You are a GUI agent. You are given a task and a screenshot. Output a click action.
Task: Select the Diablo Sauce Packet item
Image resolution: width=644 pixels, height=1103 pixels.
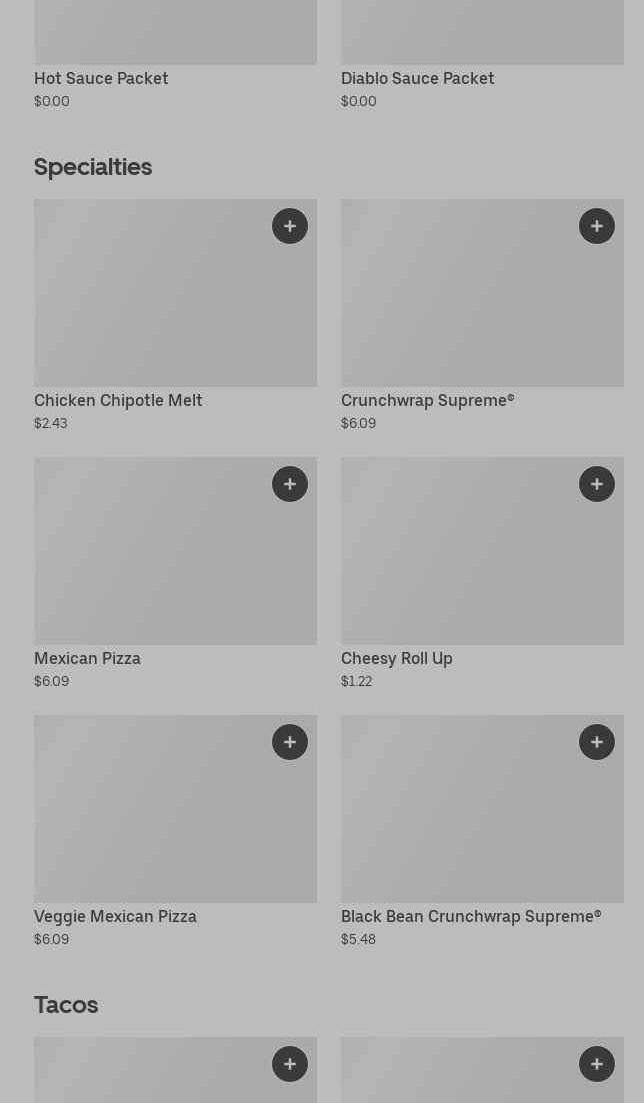tap(417, 78)
